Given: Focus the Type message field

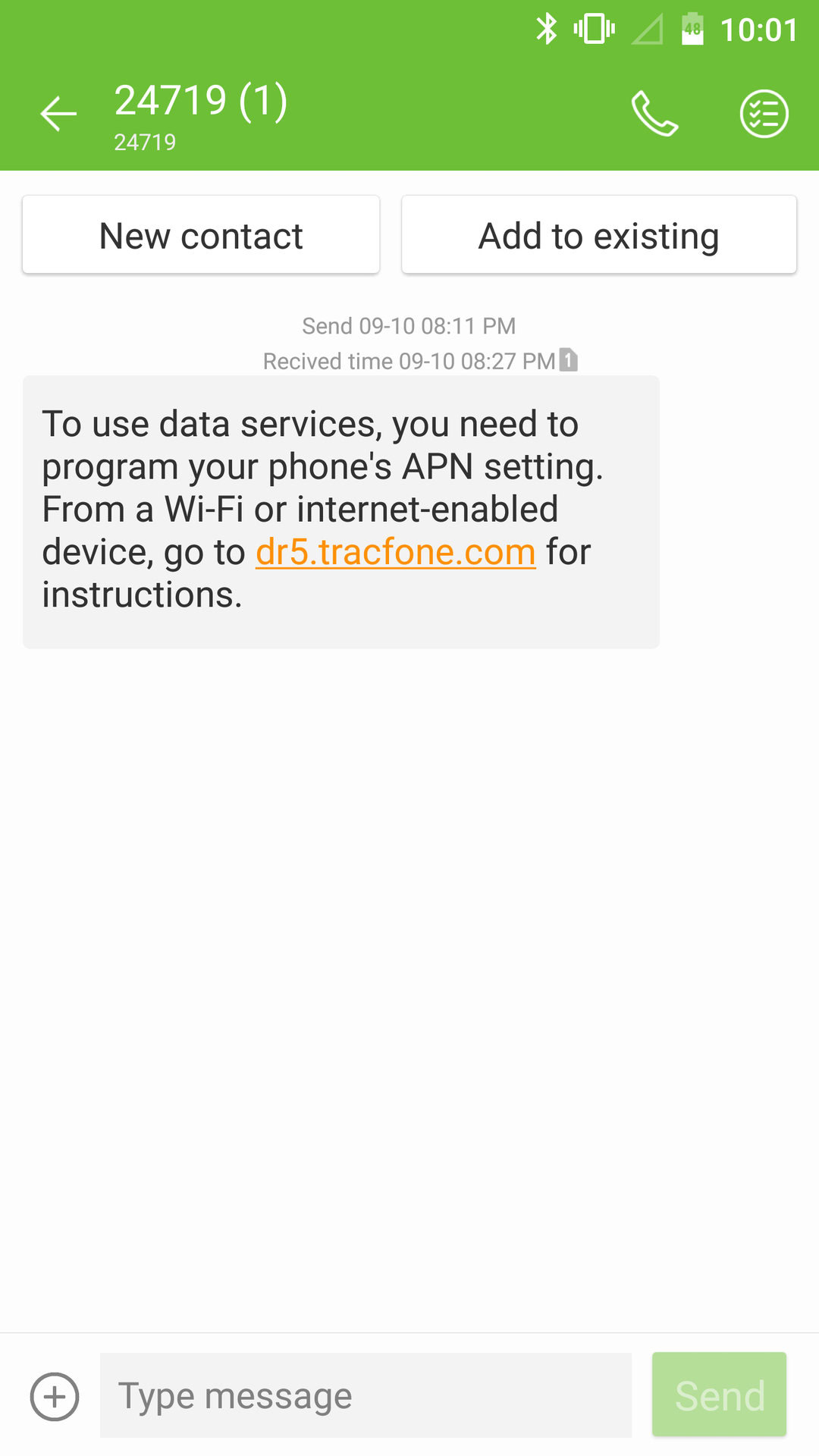Looking at the screenshot, I should (366, 1396).
